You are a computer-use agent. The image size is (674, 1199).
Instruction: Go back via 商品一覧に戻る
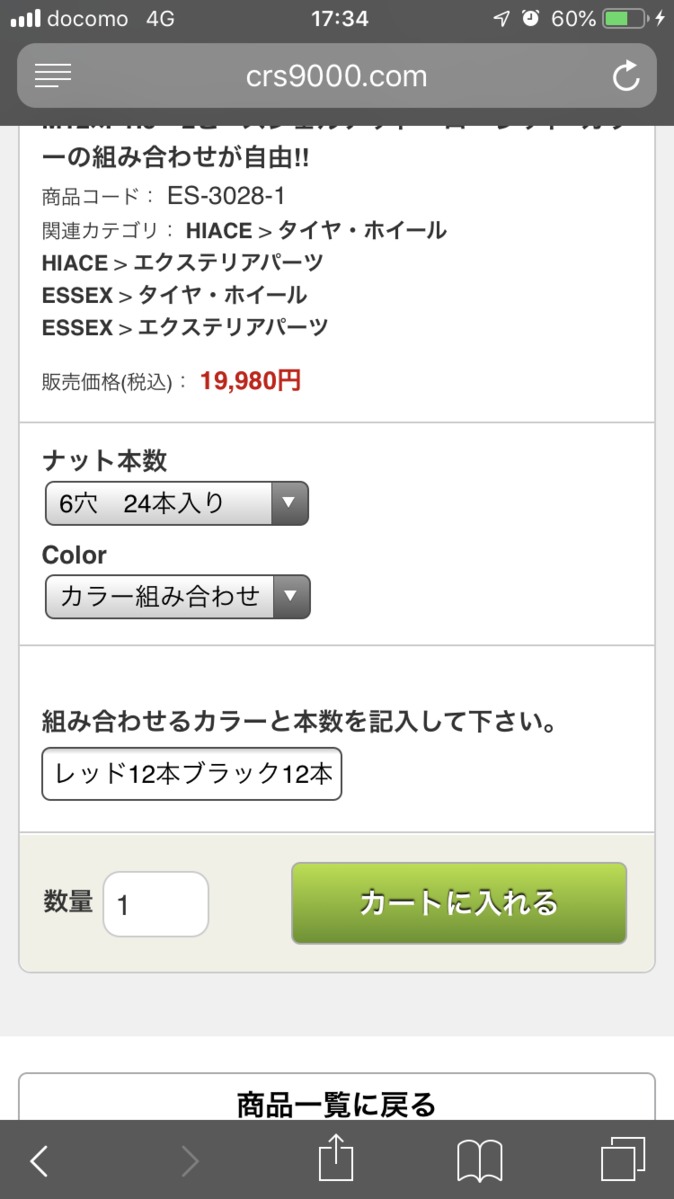[337, 1103]
